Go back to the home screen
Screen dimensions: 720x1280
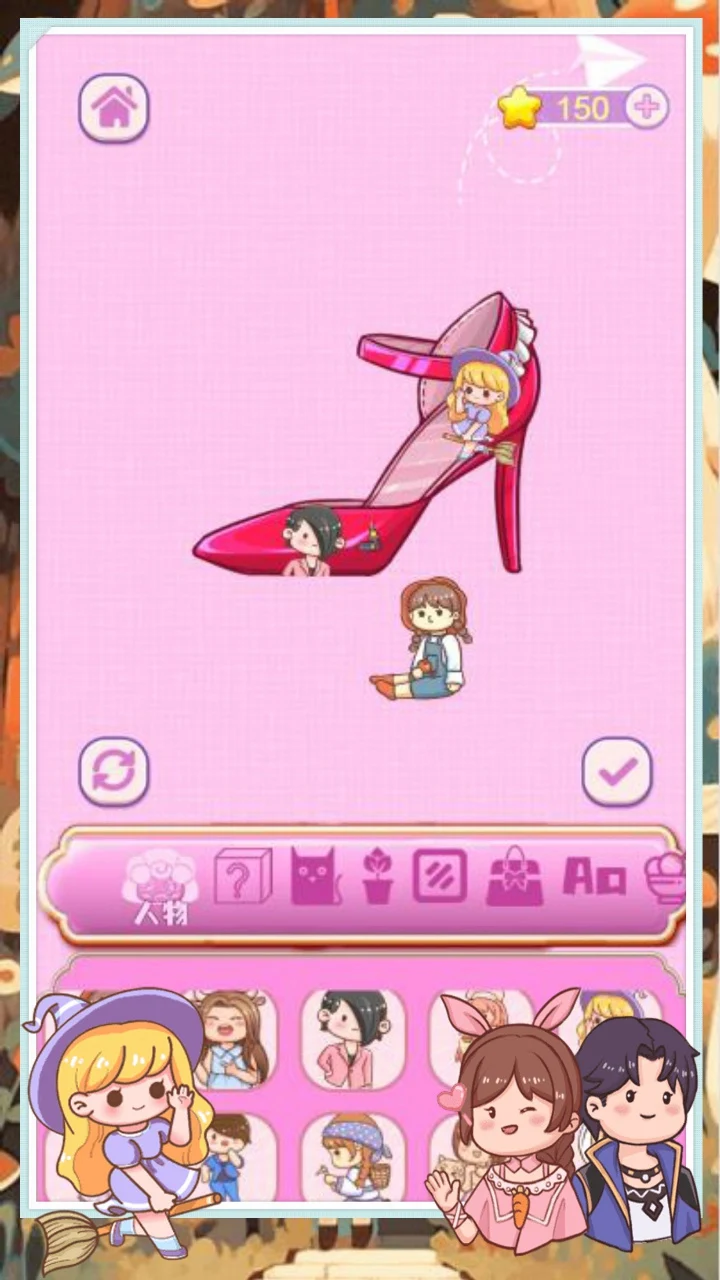point(114,107)
